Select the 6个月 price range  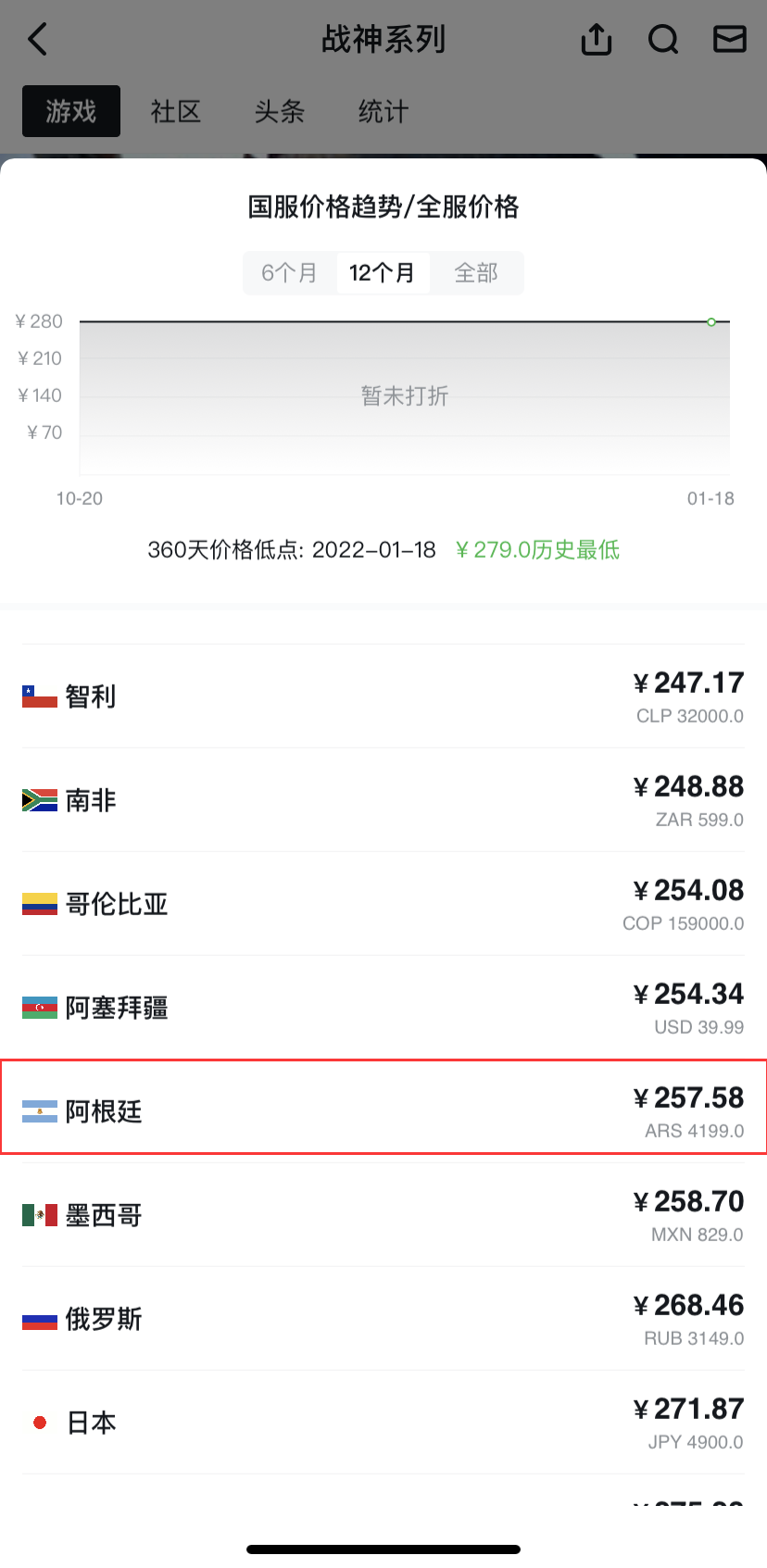289,273
